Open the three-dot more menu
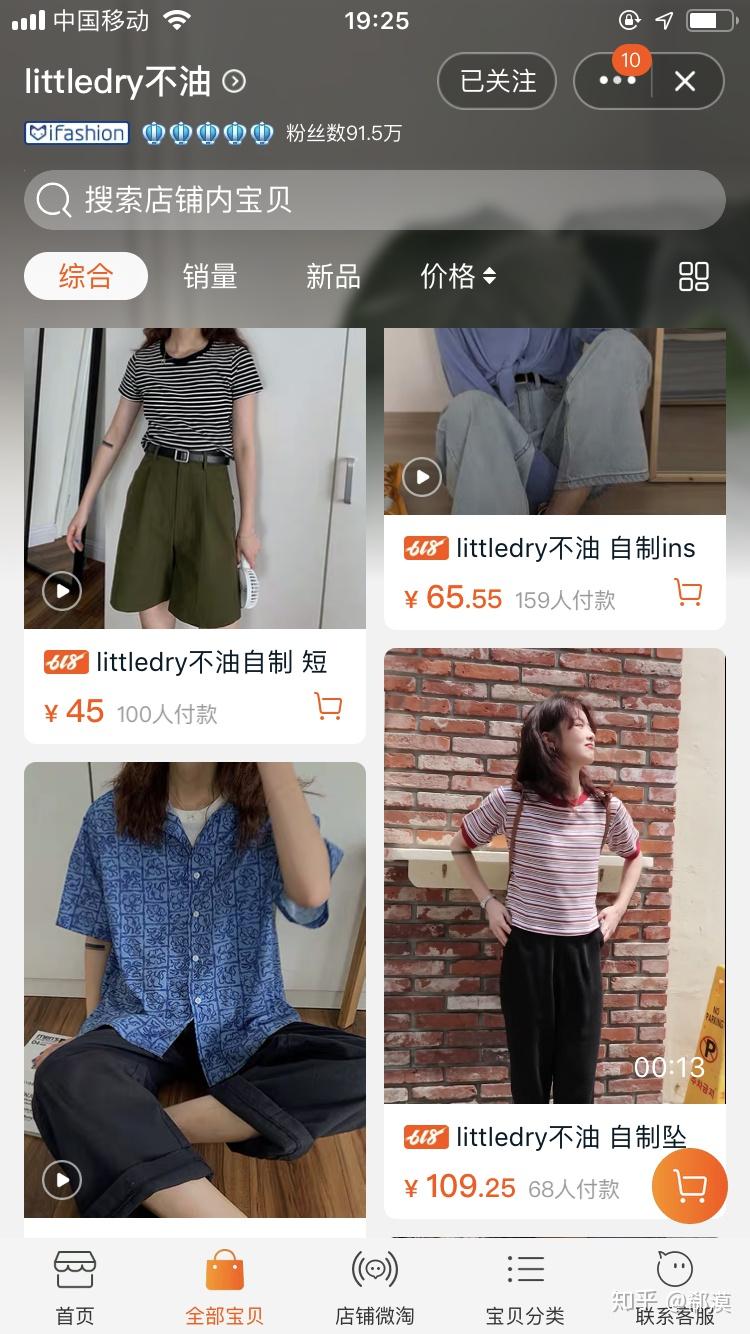 pos(617,81)
